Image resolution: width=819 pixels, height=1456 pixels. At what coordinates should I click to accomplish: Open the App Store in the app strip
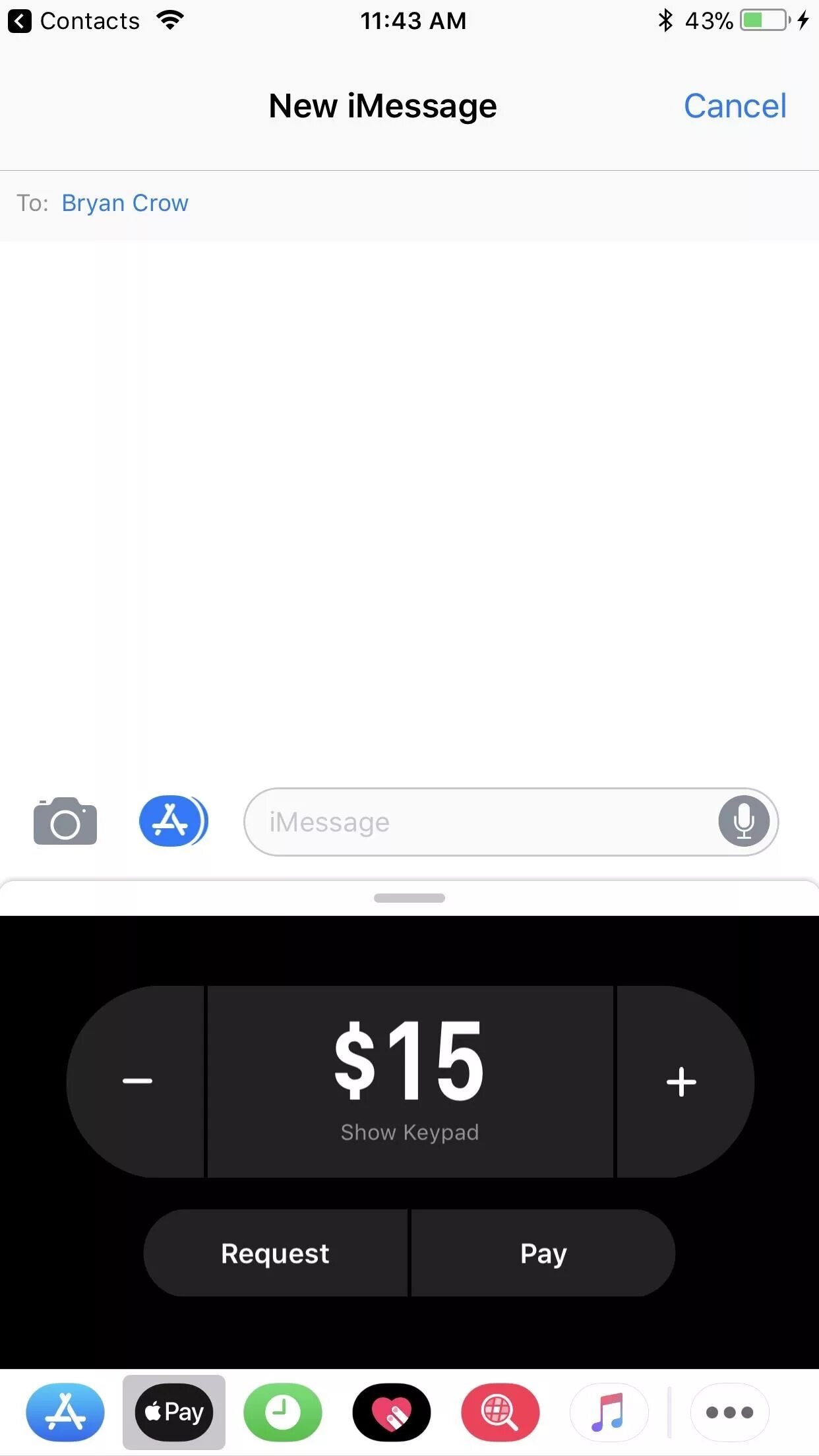coord(65,1412)
